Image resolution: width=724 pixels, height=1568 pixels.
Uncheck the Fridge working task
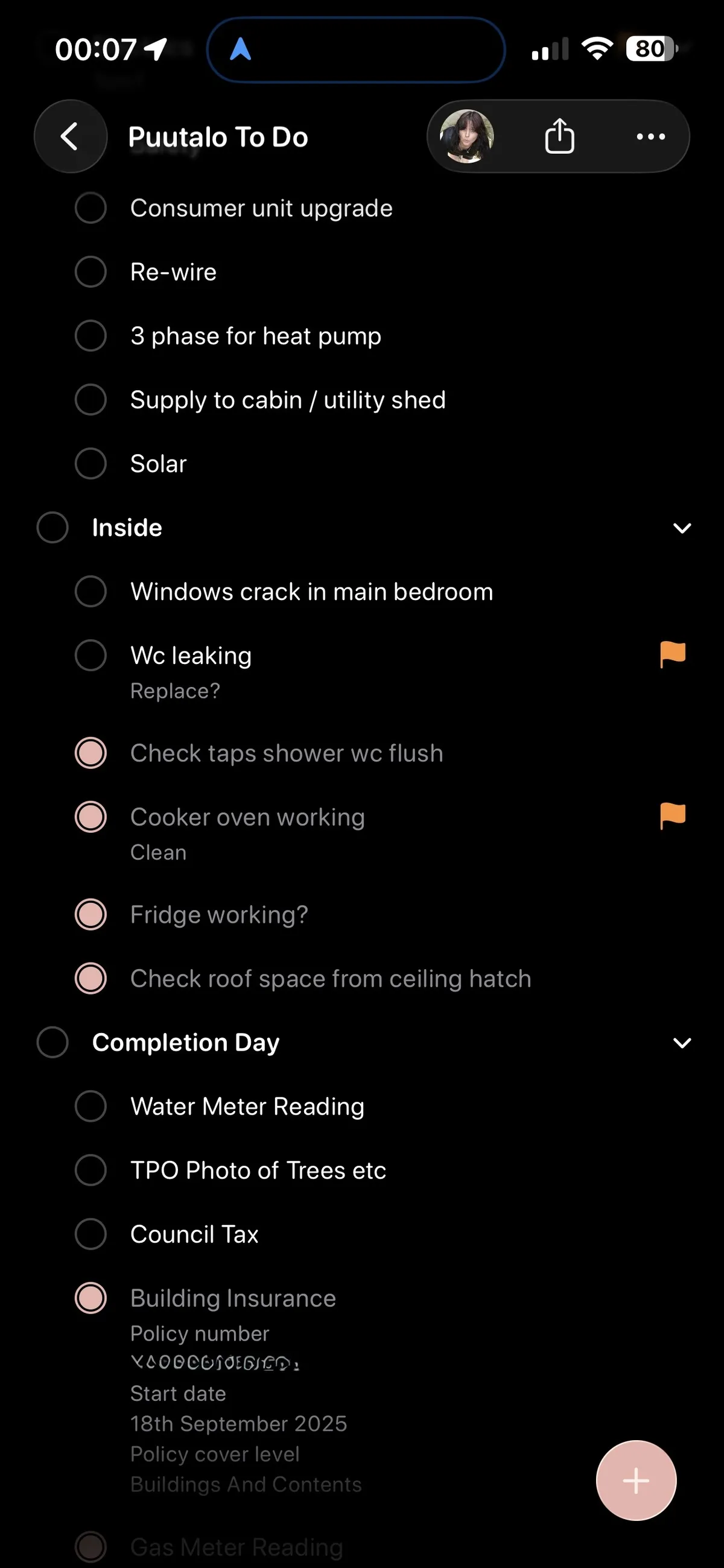[91, 914]
